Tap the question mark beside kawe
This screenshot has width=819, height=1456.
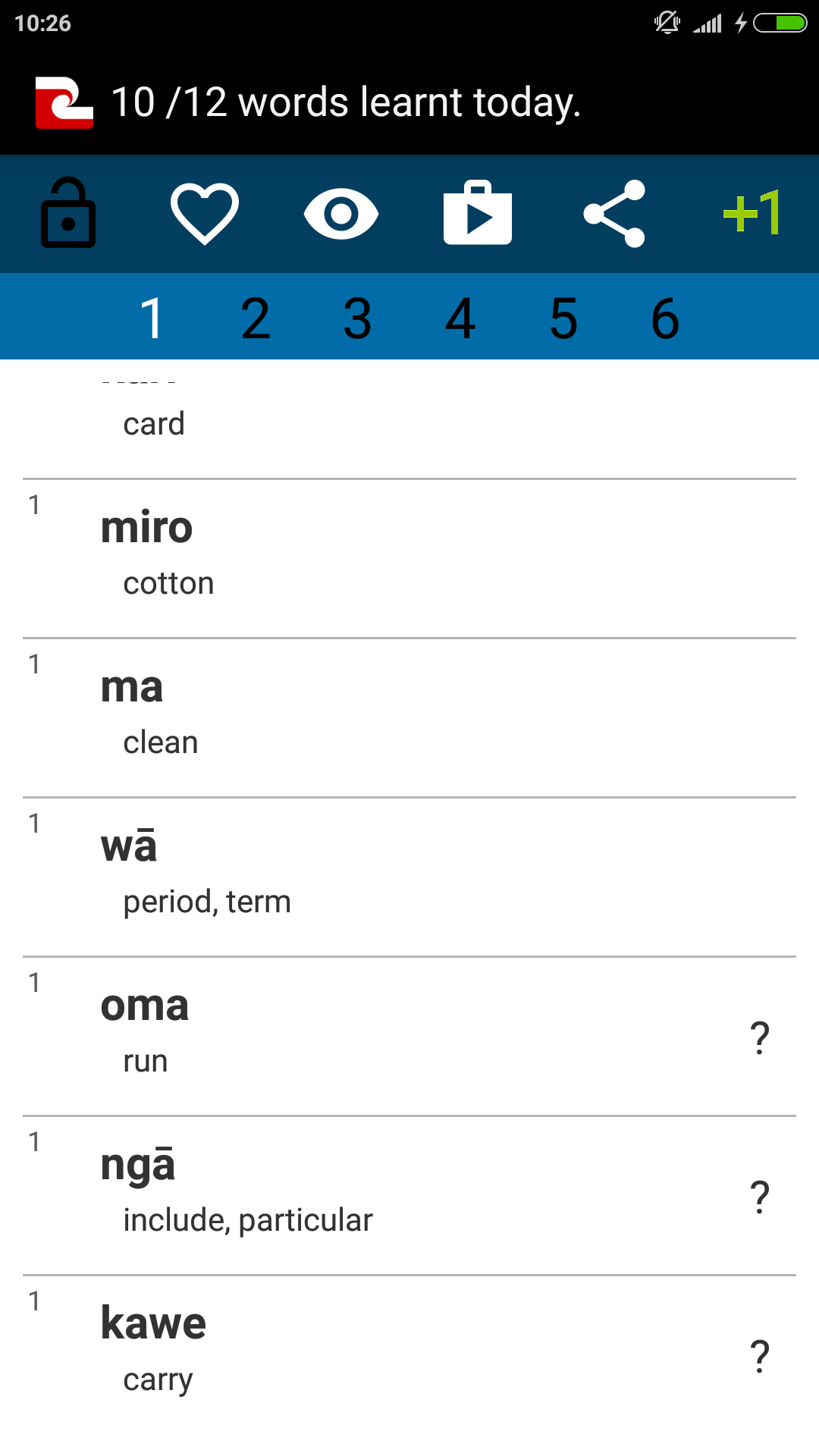pyautogui.click(x=759, y=1357)
